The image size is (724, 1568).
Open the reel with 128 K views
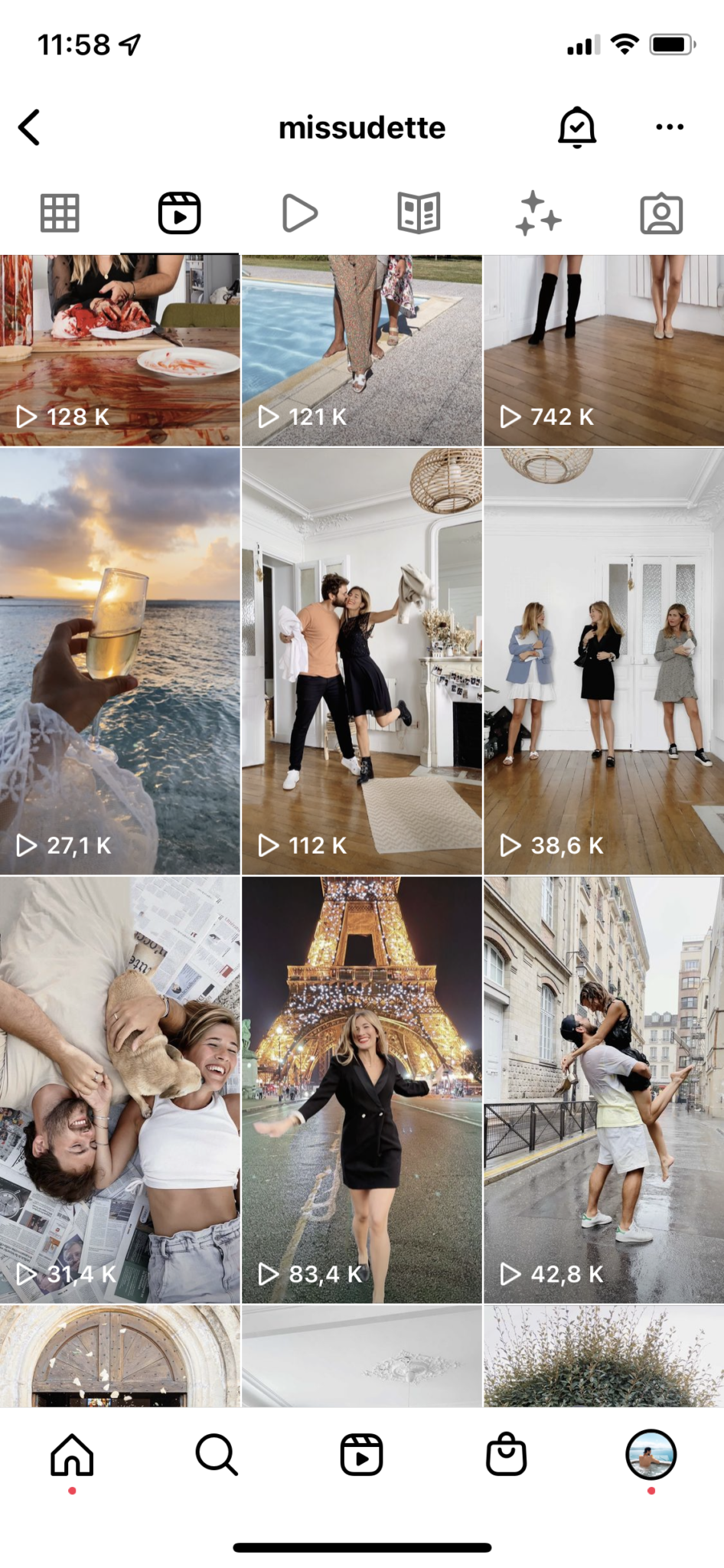coord(119,350)
